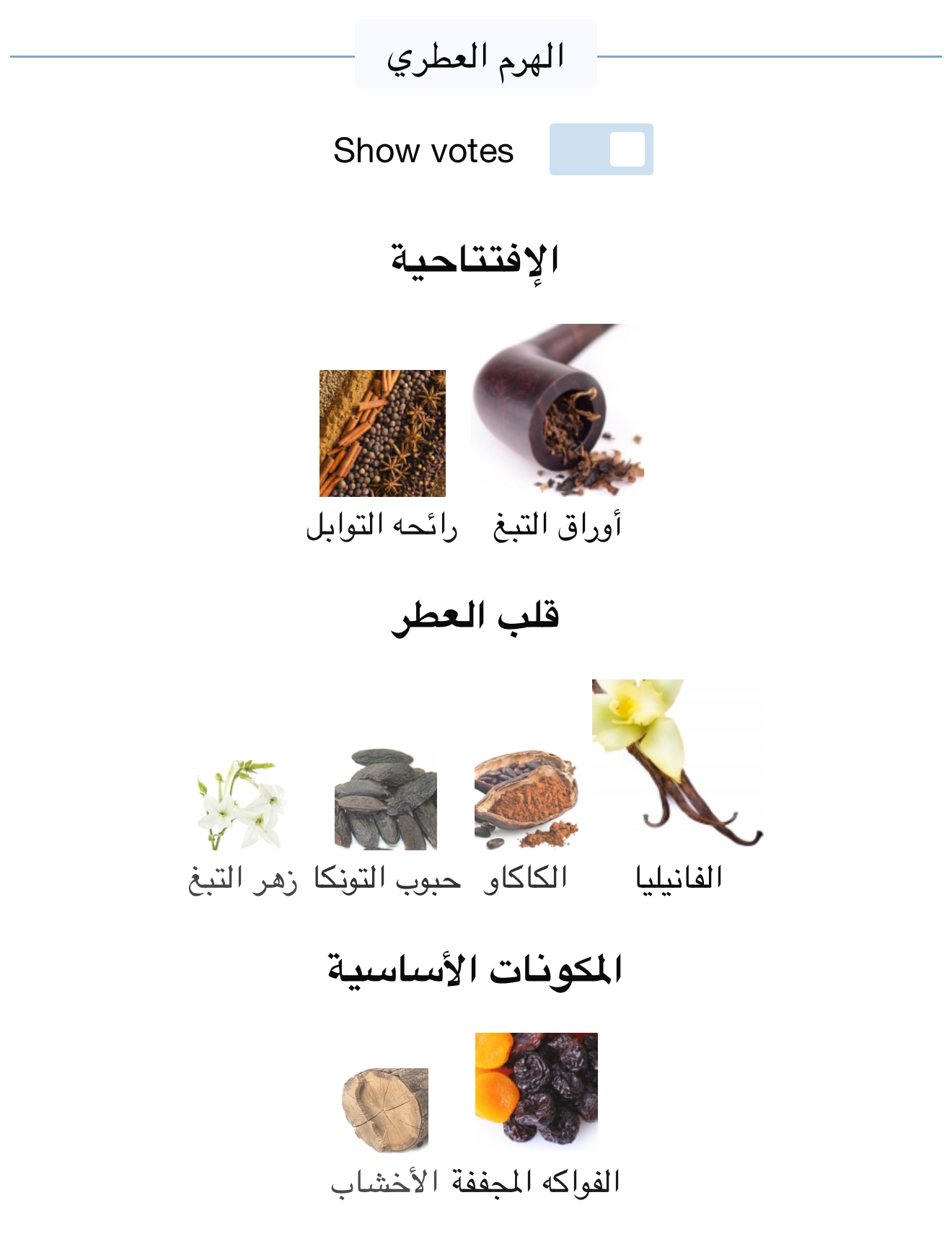Image resolution: width=952 pixels, height=1252 pixels.
Task: Open the رائحه التوابل note
Action: tap(382, 433)
